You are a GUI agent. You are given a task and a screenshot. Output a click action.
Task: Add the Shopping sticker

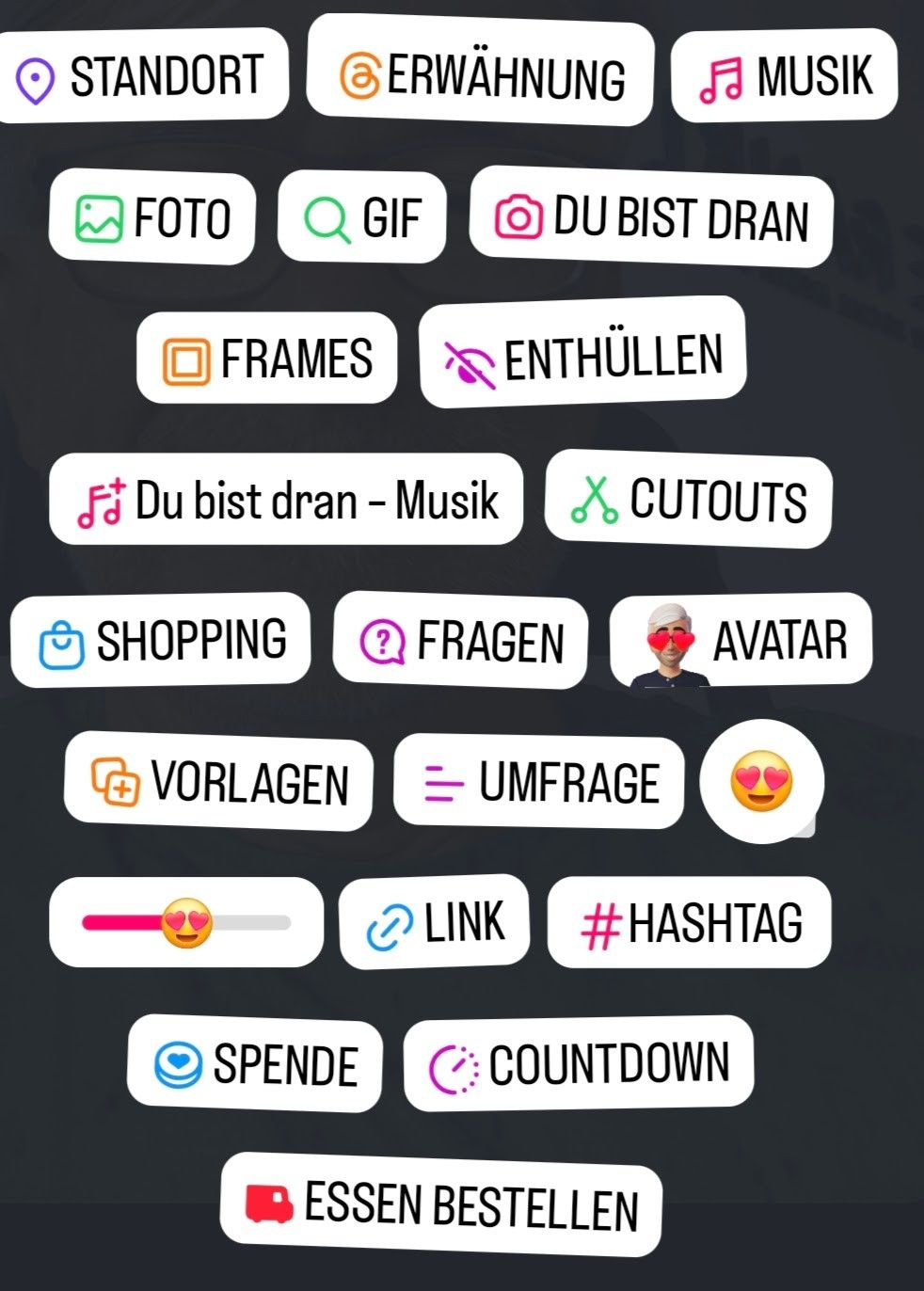(x=161, y=640)
